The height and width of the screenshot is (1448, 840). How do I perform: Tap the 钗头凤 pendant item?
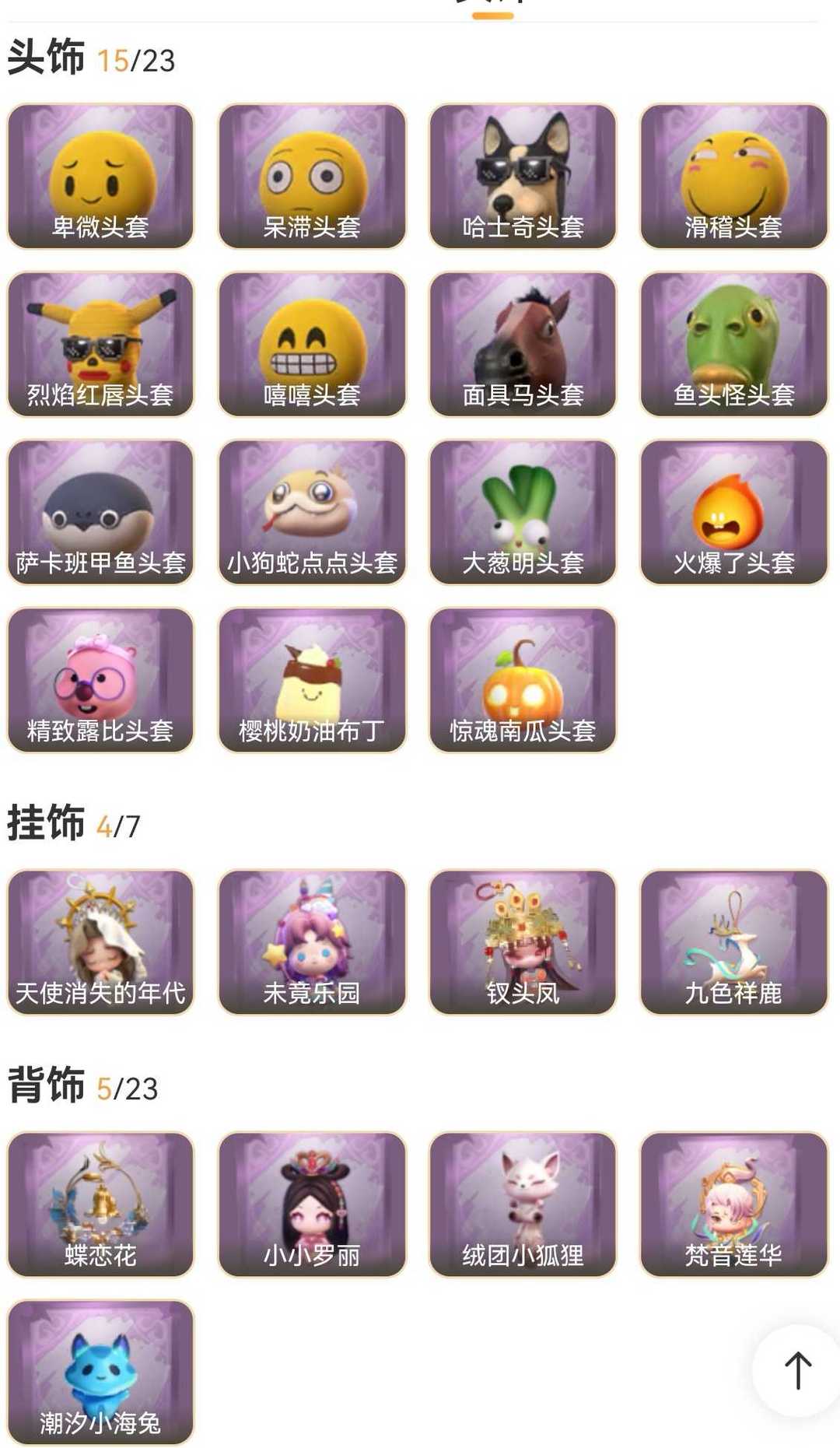[523, 942]
